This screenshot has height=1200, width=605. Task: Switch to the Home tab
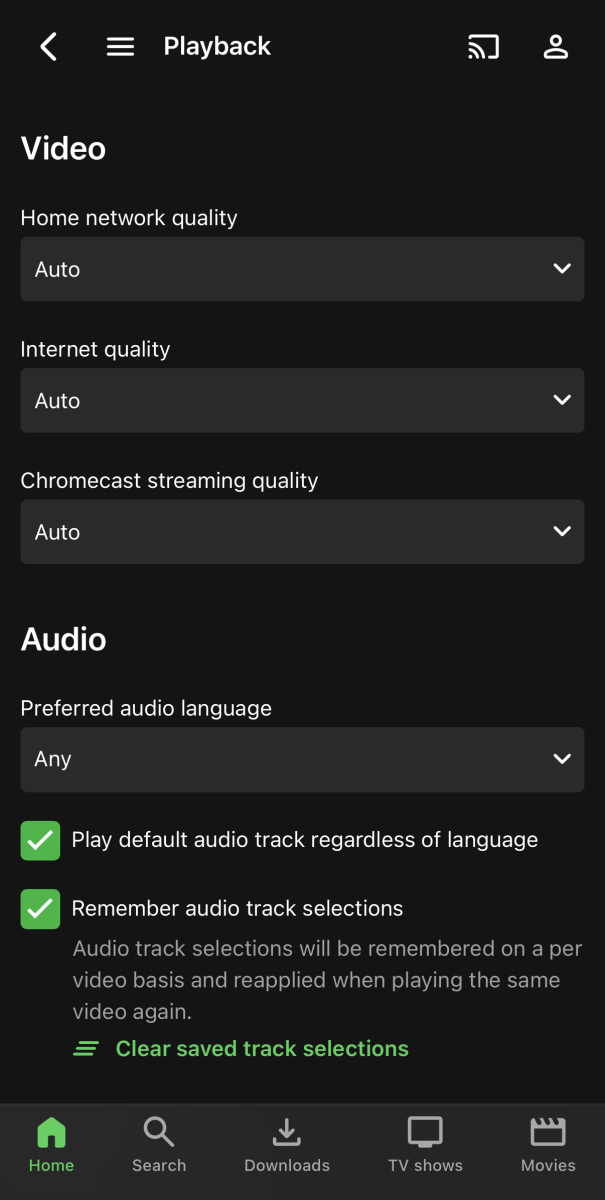tap(51, 1145)
